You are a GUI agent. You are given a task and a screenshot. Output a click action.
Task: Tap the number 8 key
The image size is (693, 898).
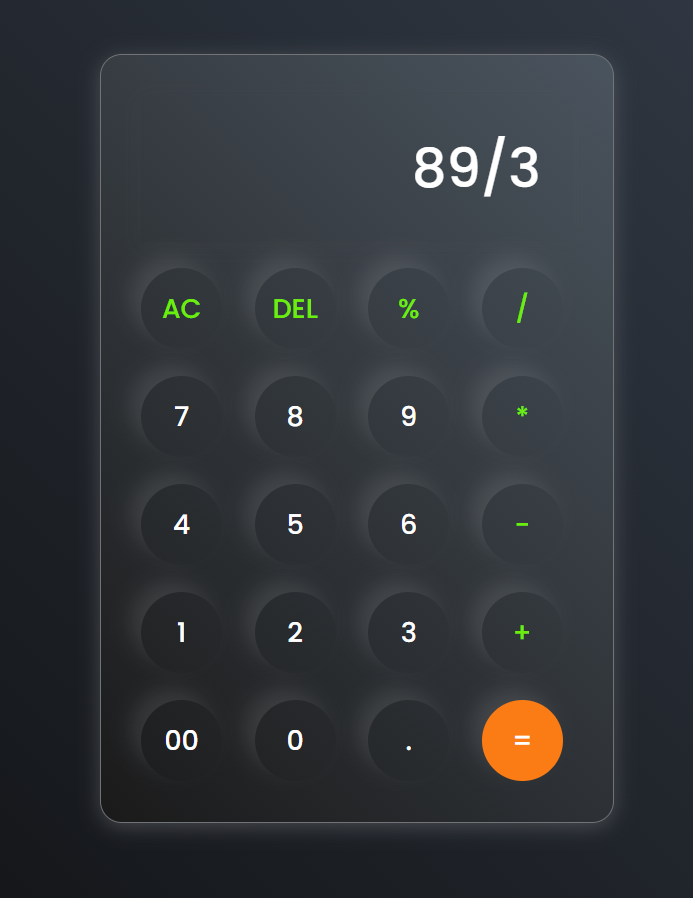tap(295, 417)
